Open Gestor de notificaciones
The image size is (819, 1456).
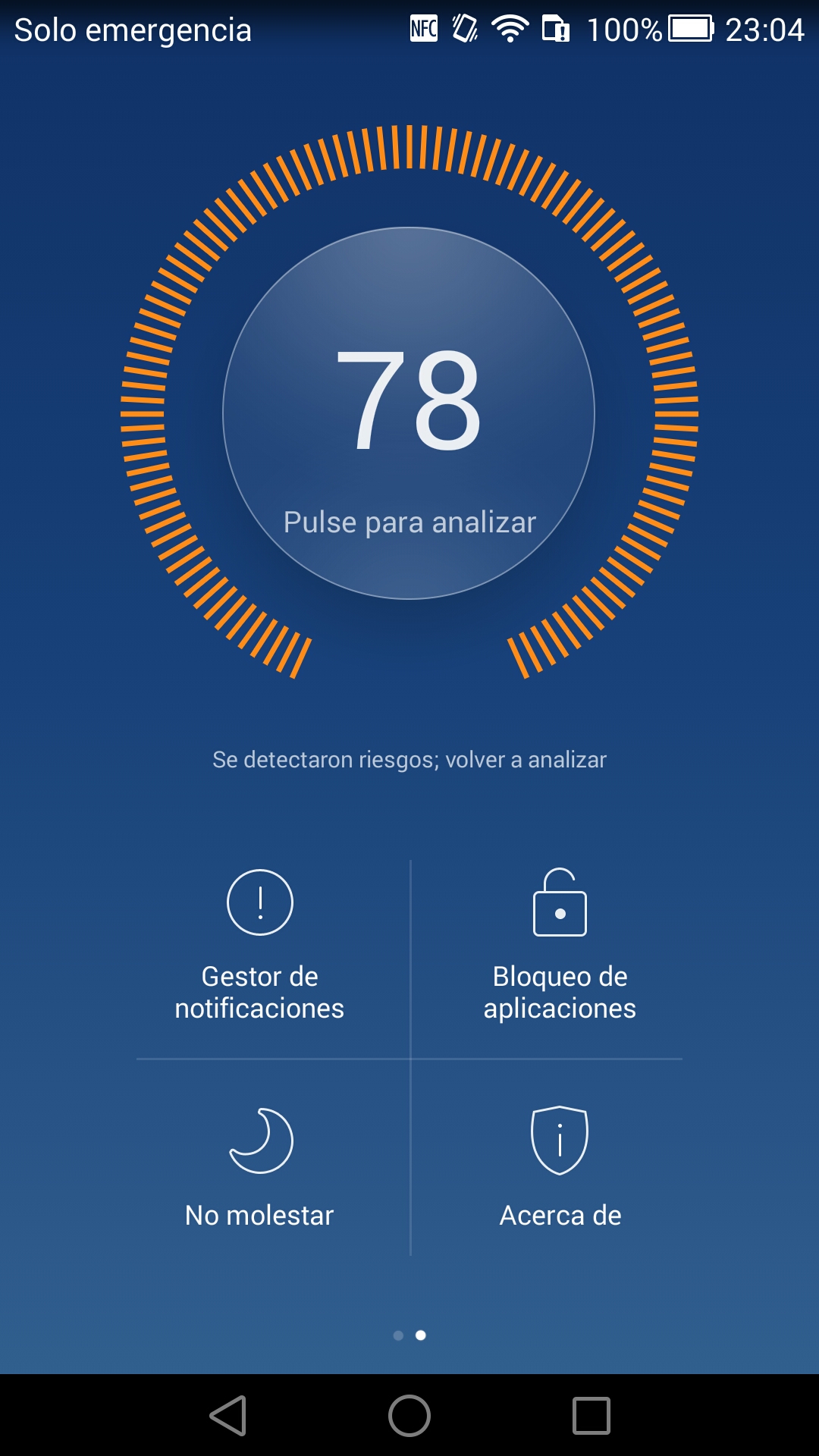coord(259,948)
